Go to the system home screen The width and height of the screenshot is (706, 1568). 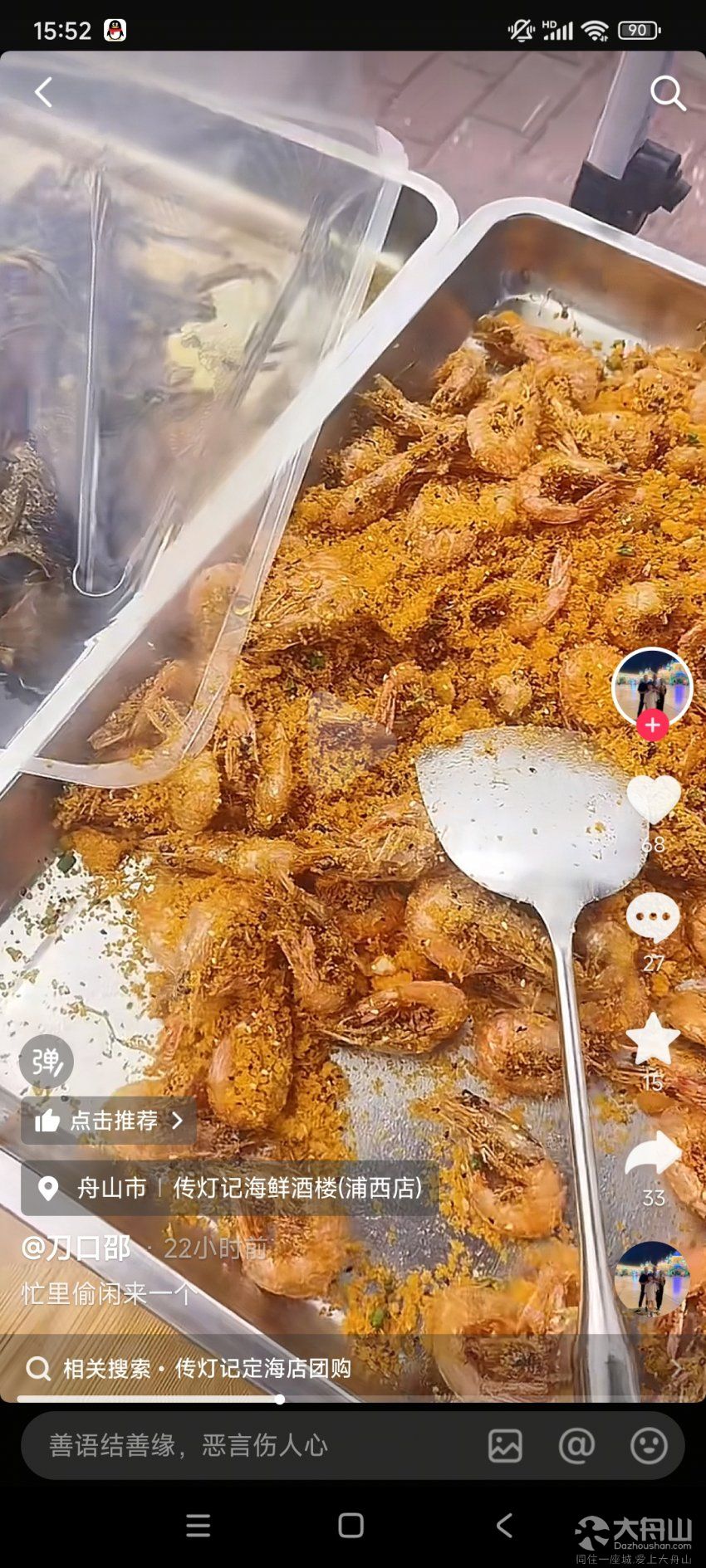coord(351,1525)
